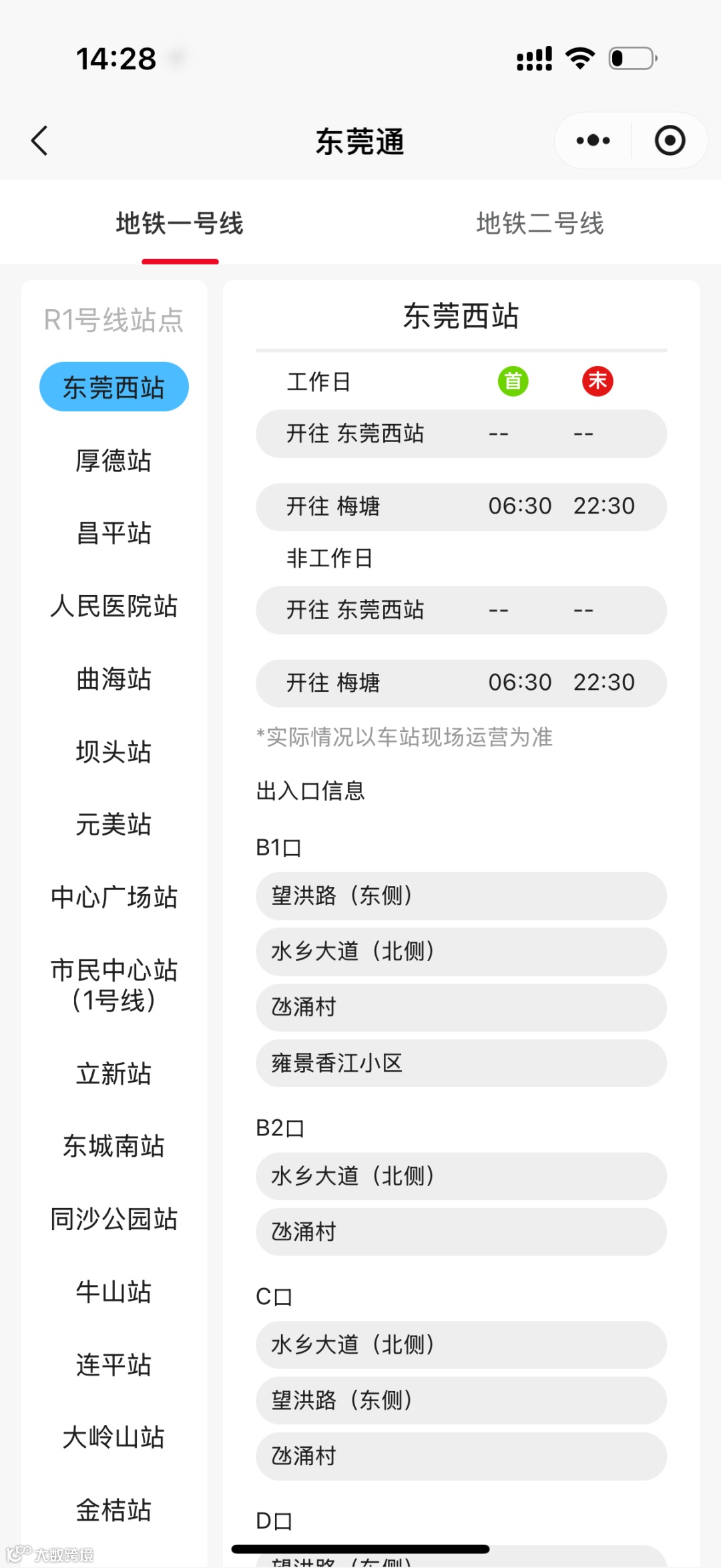721x1568 pixels.
Task: Tap the 望洪路（东侧）entry under B1口
Action: (x=461, y=897)
